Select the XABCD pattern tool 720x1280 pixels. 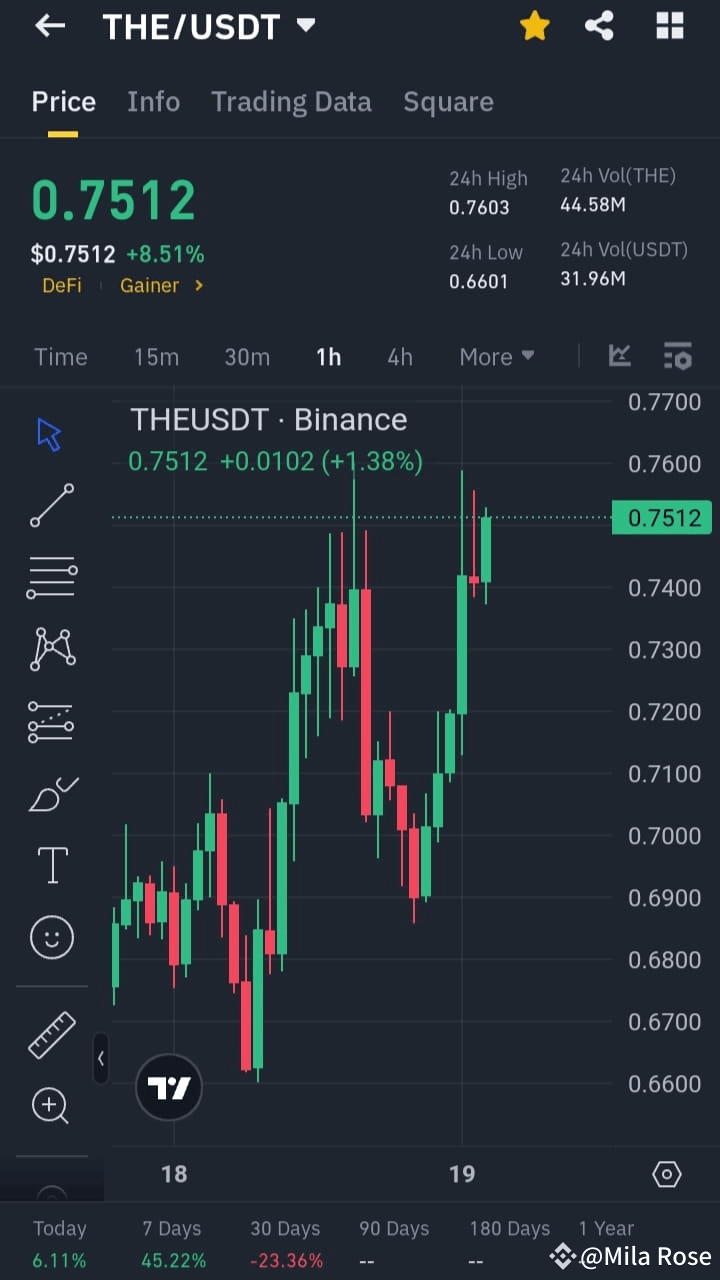click(x=51, y=649)
